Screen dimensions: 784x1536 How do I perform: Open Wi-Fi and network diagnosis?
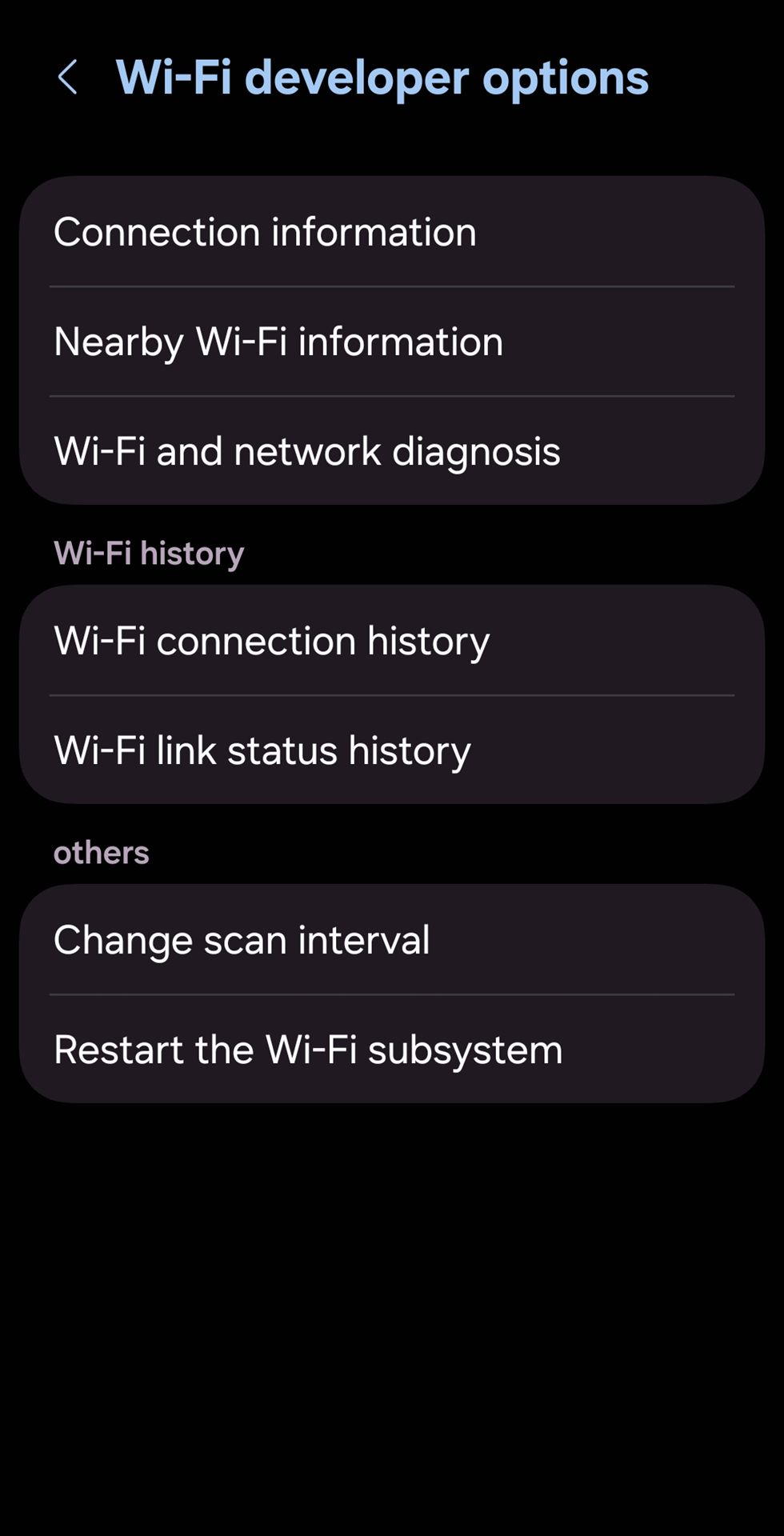pos(392,451)
